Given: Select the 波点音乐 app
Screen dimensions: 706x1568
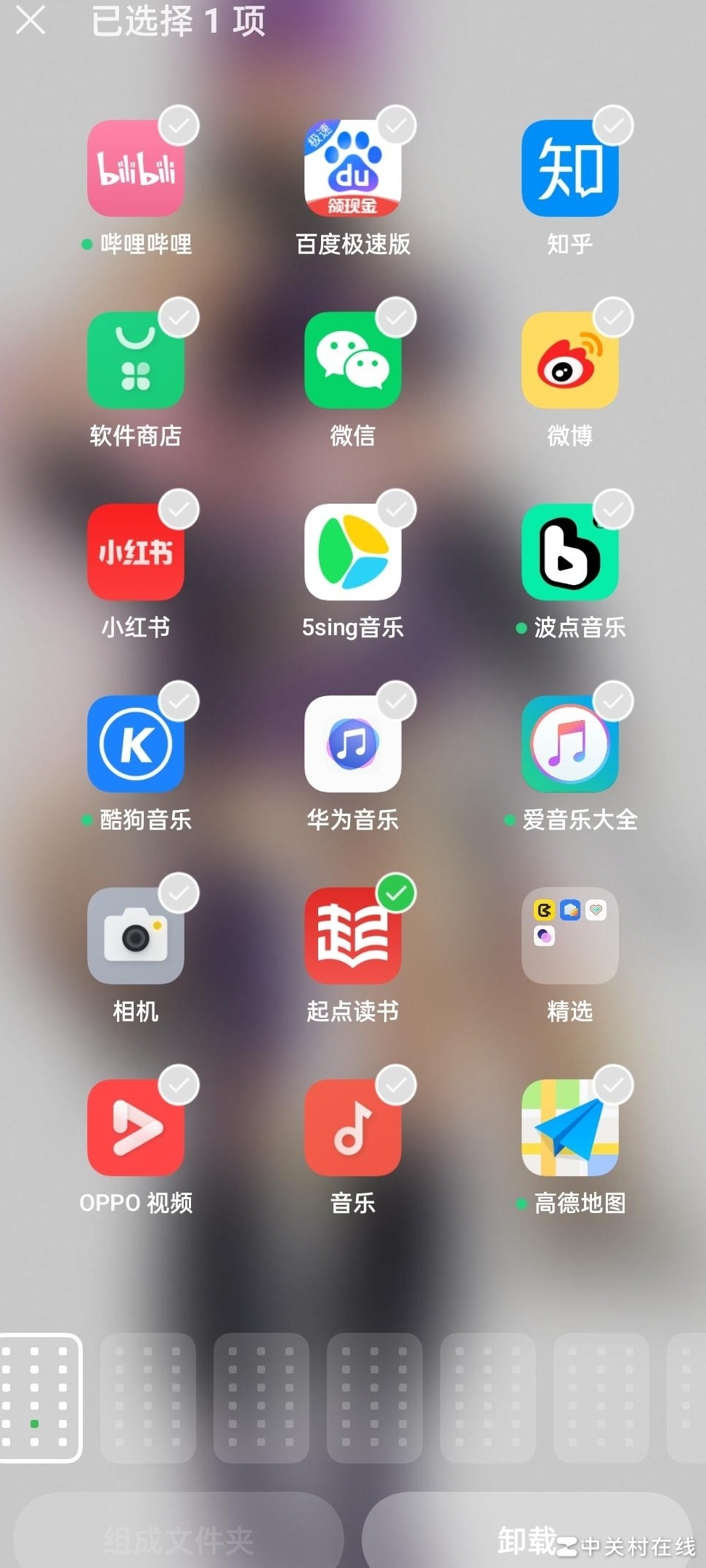Looking at the screenshot, I should coord(570,552).
